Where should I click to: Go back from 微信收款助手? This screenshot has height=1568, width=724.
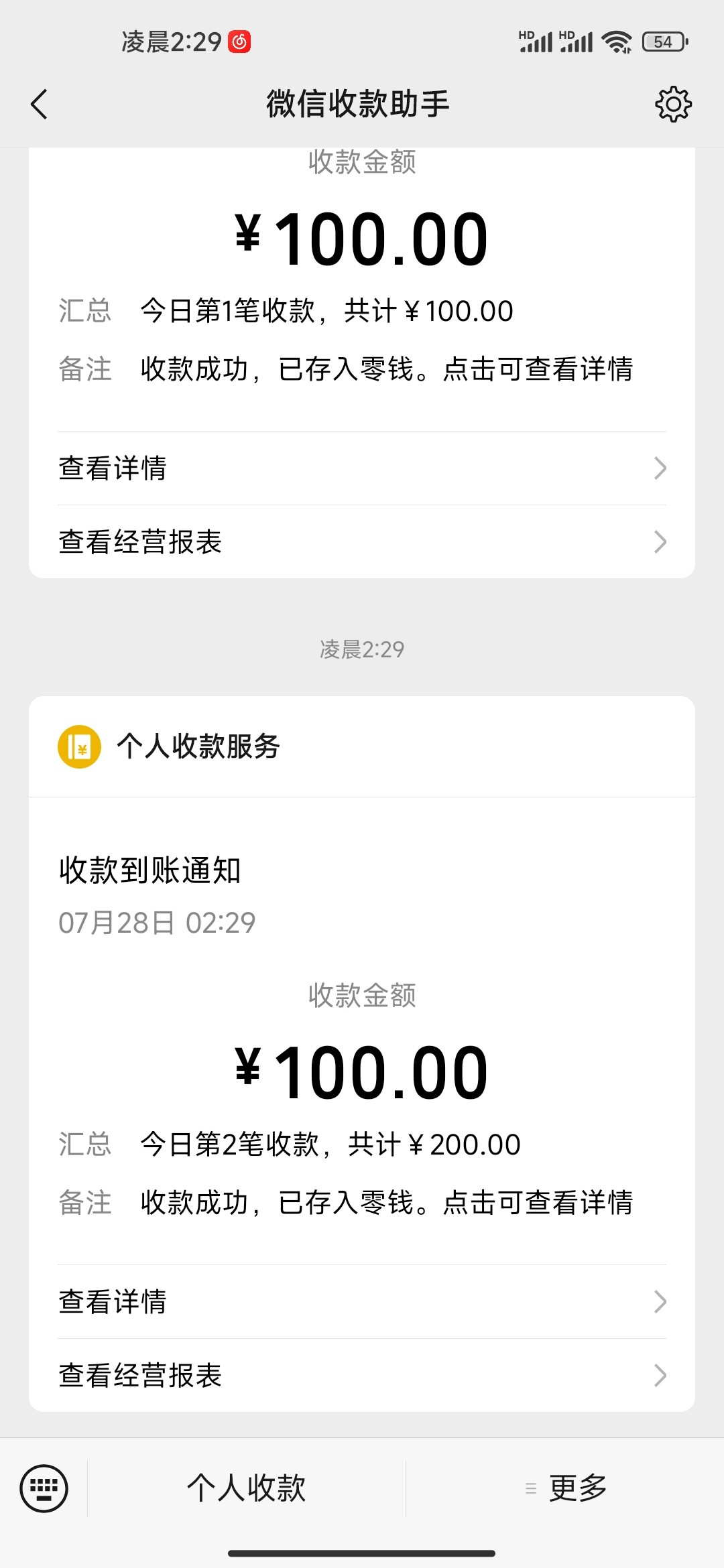click(x=40, y=105)
